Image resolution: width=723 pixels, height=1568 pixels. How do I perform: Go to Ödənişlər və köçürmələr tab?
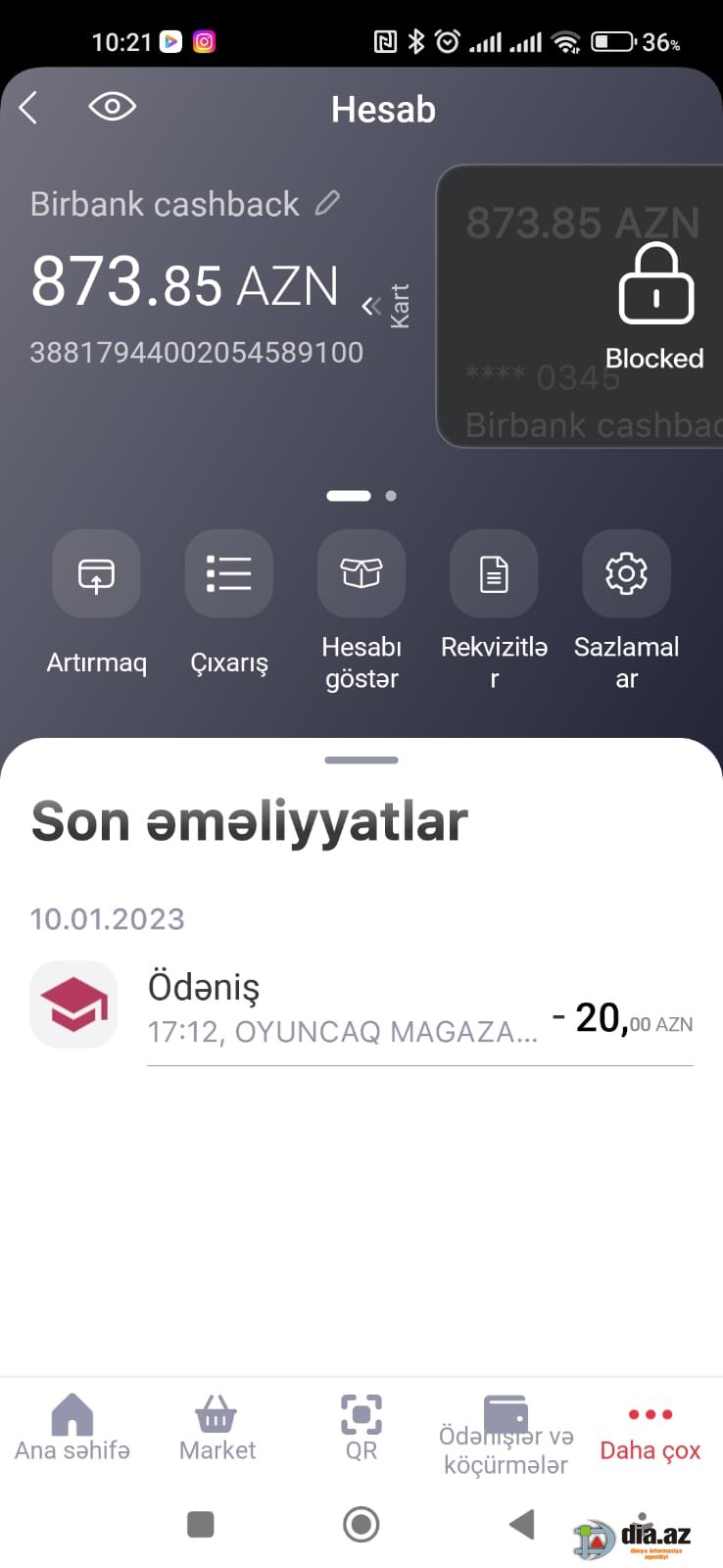click(506, 1436)
